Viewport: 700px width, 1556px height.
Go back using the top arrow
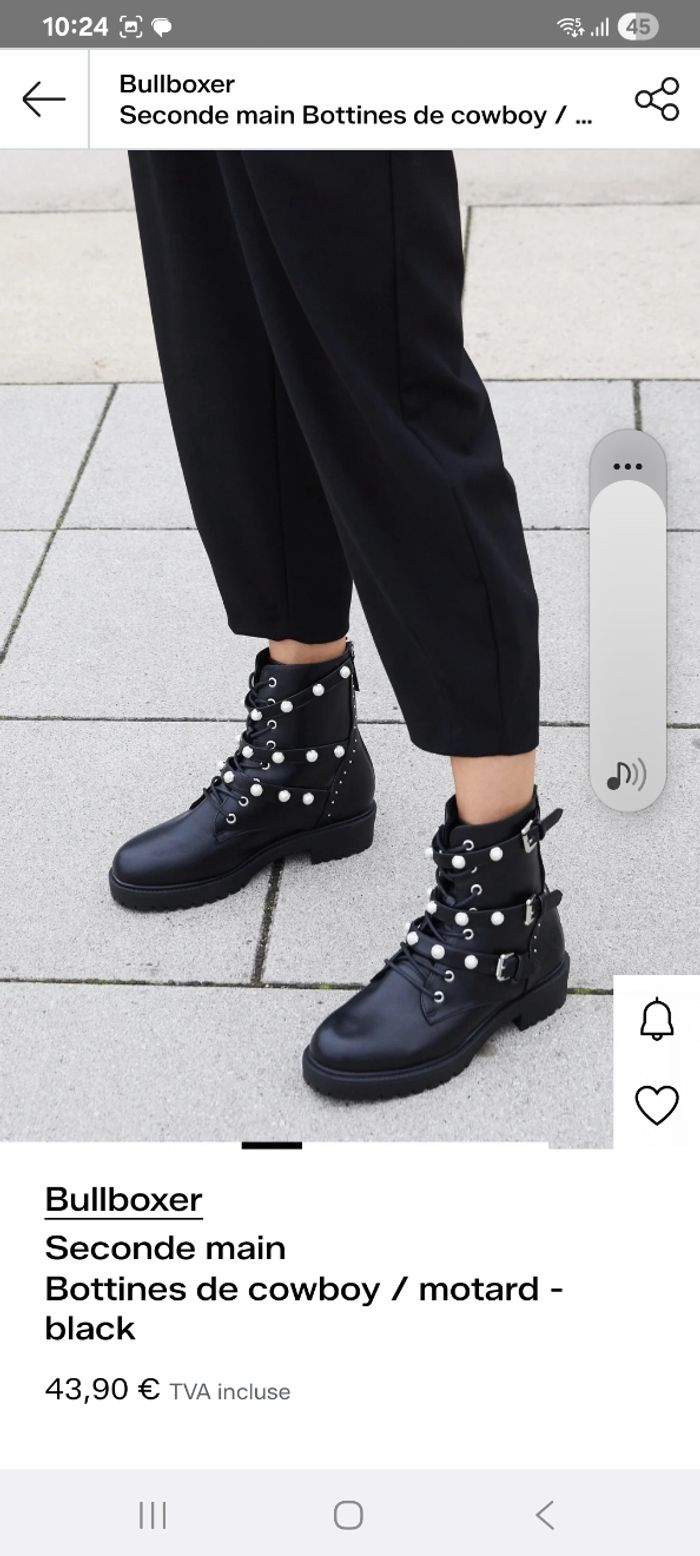click(x=43, y=99)
